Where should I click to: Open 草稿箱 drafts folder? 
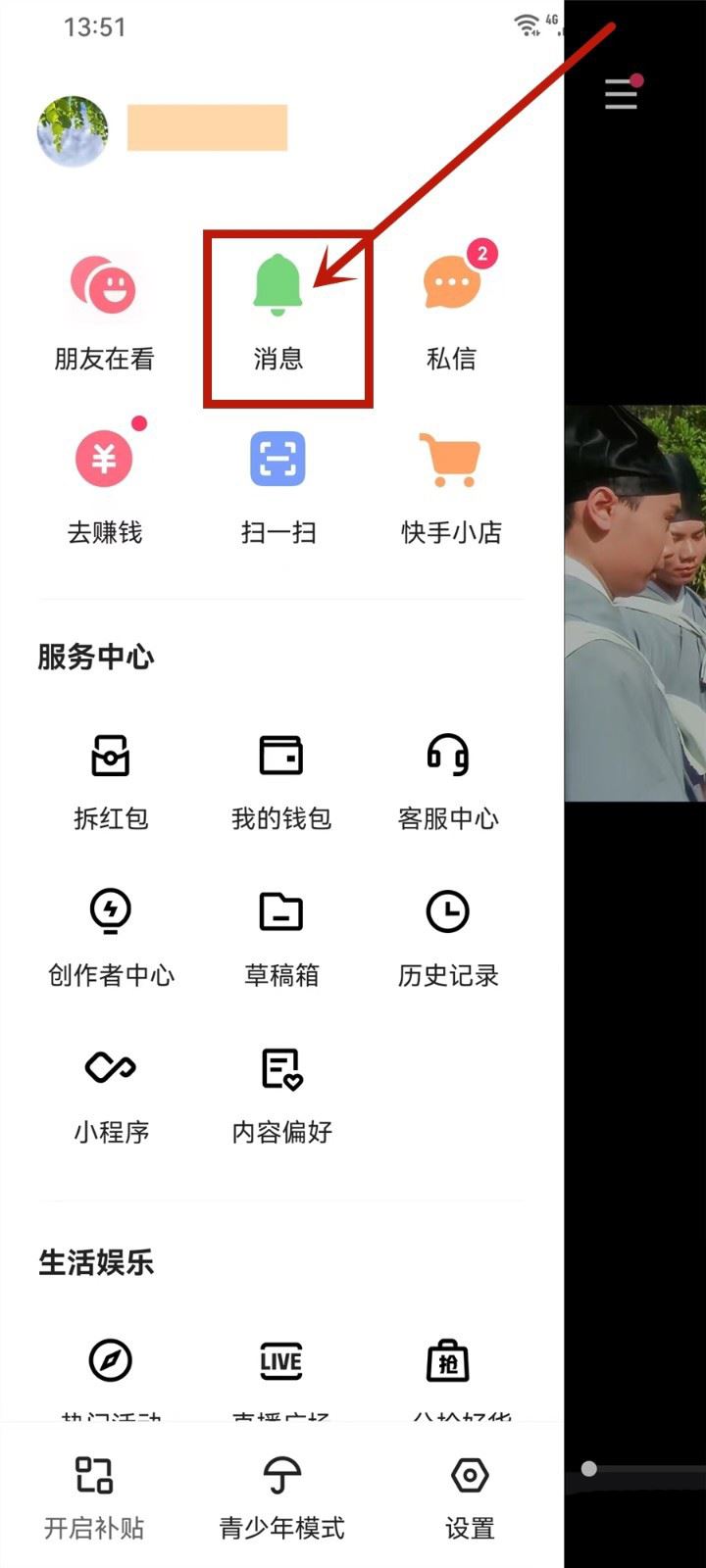281,938
